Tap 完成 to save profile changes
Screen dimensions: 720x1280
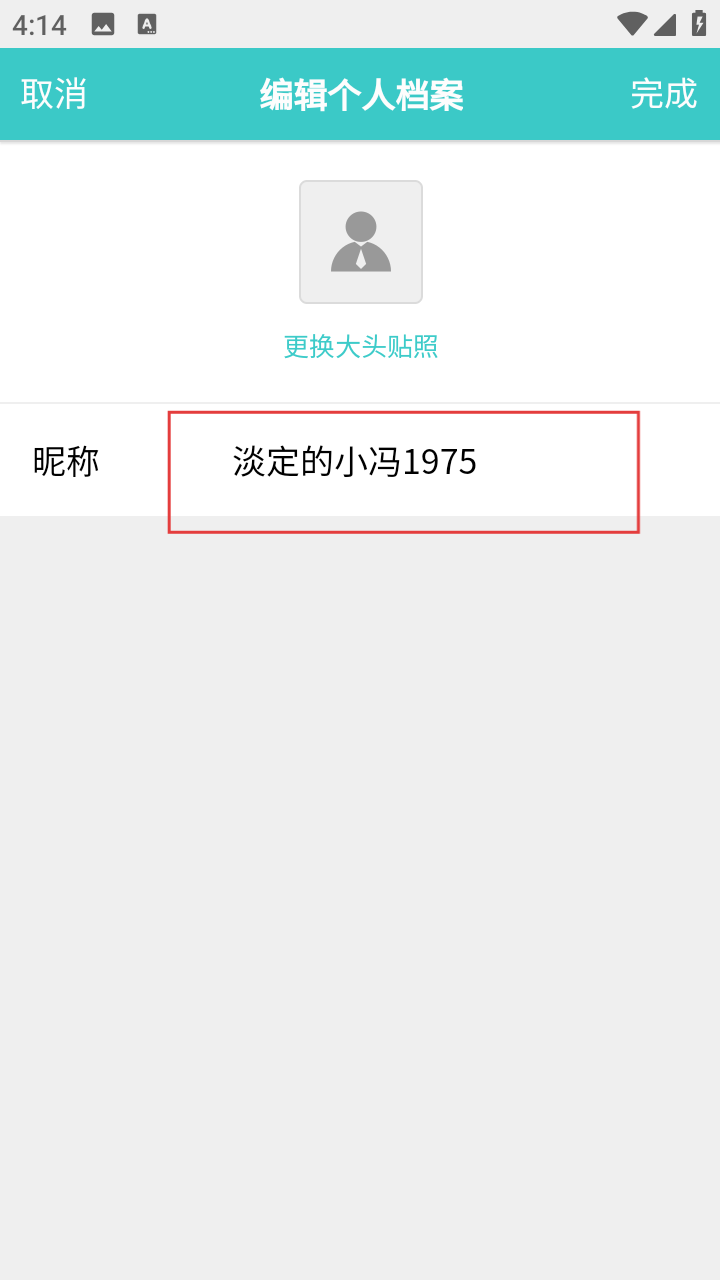[663, 94]
